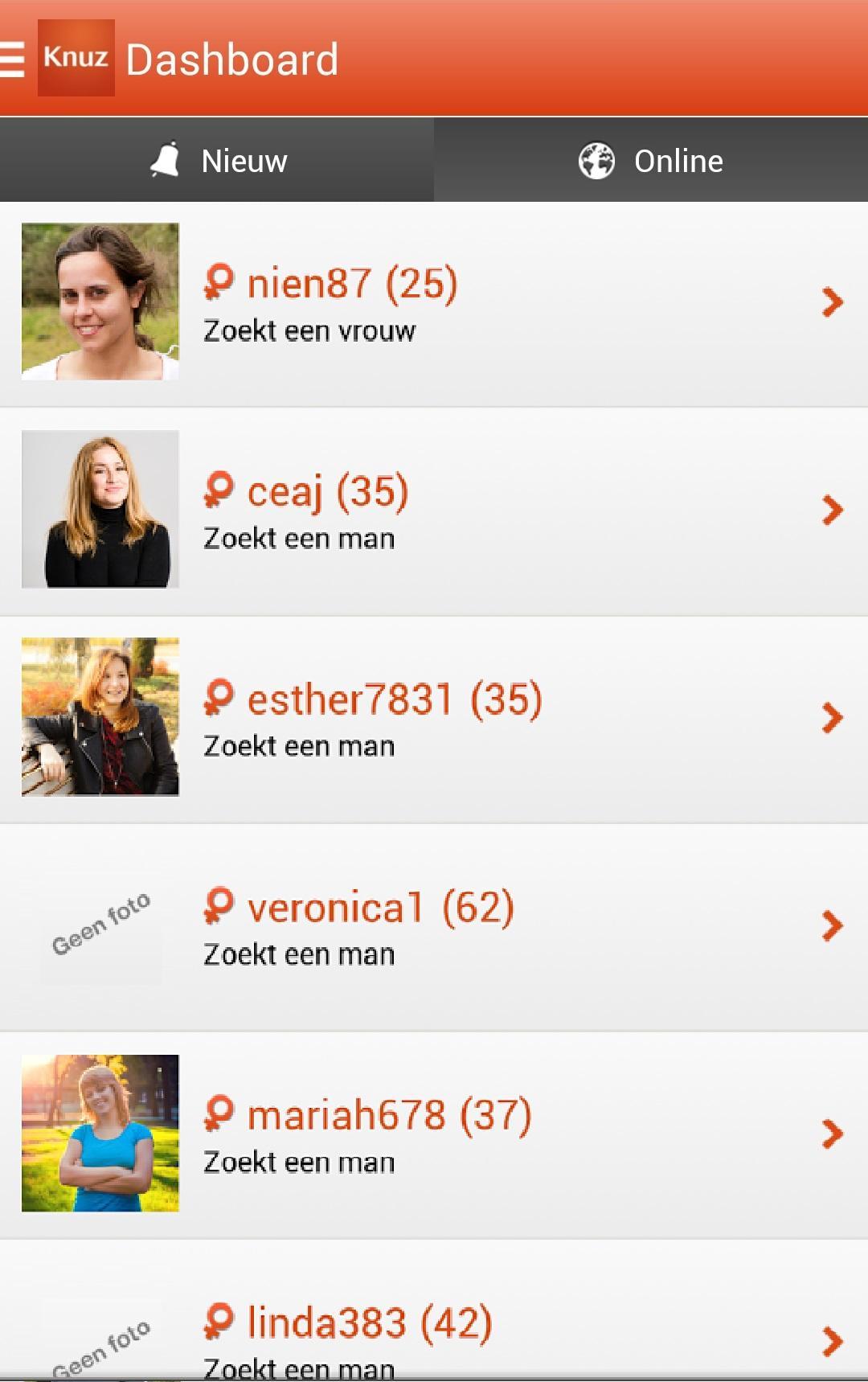Click the globe icon on the Online tab
868x1382 pixels.
tap(596, 159)
